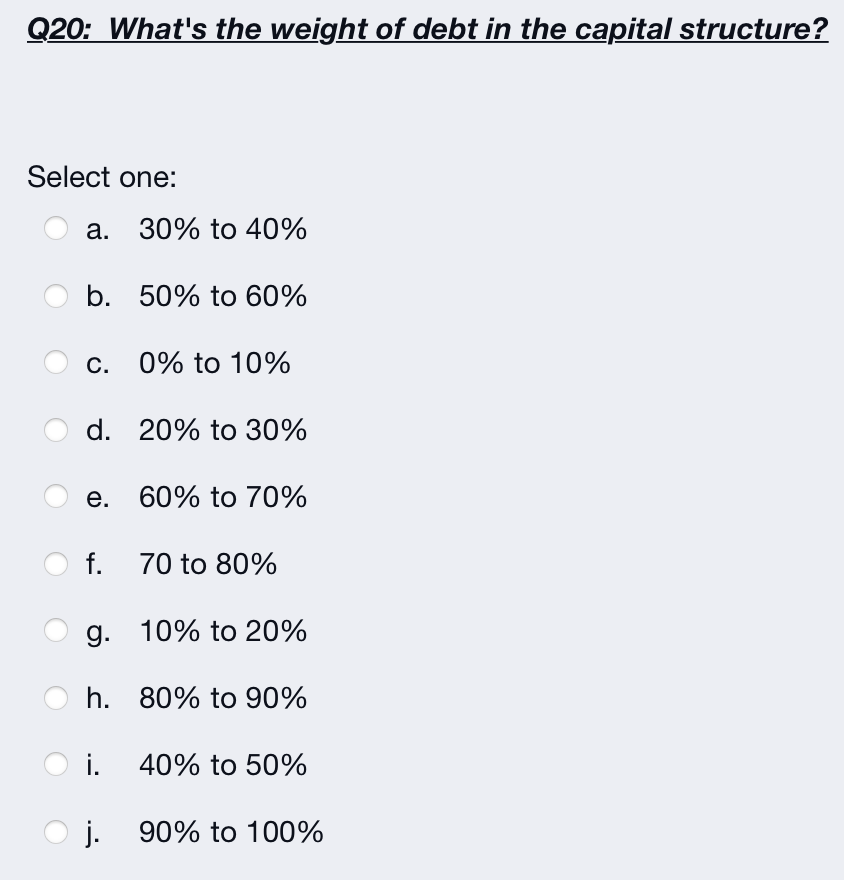Select radio button for option j
Image resolution: width=844 pixels, height=880 pixels.
pos(56,832)
